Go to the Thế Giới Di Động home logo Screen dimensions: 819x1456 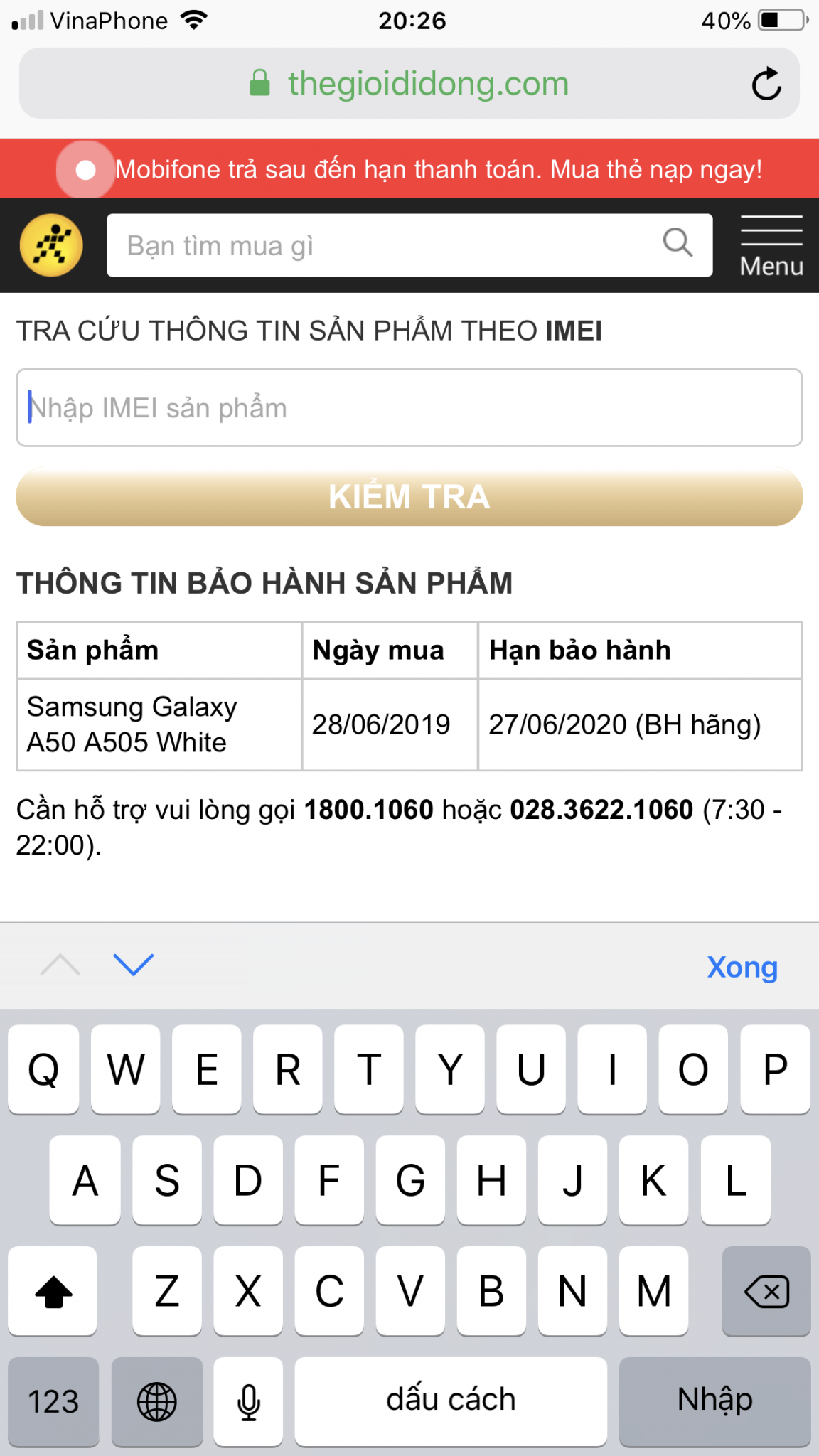tap(51, 245)
